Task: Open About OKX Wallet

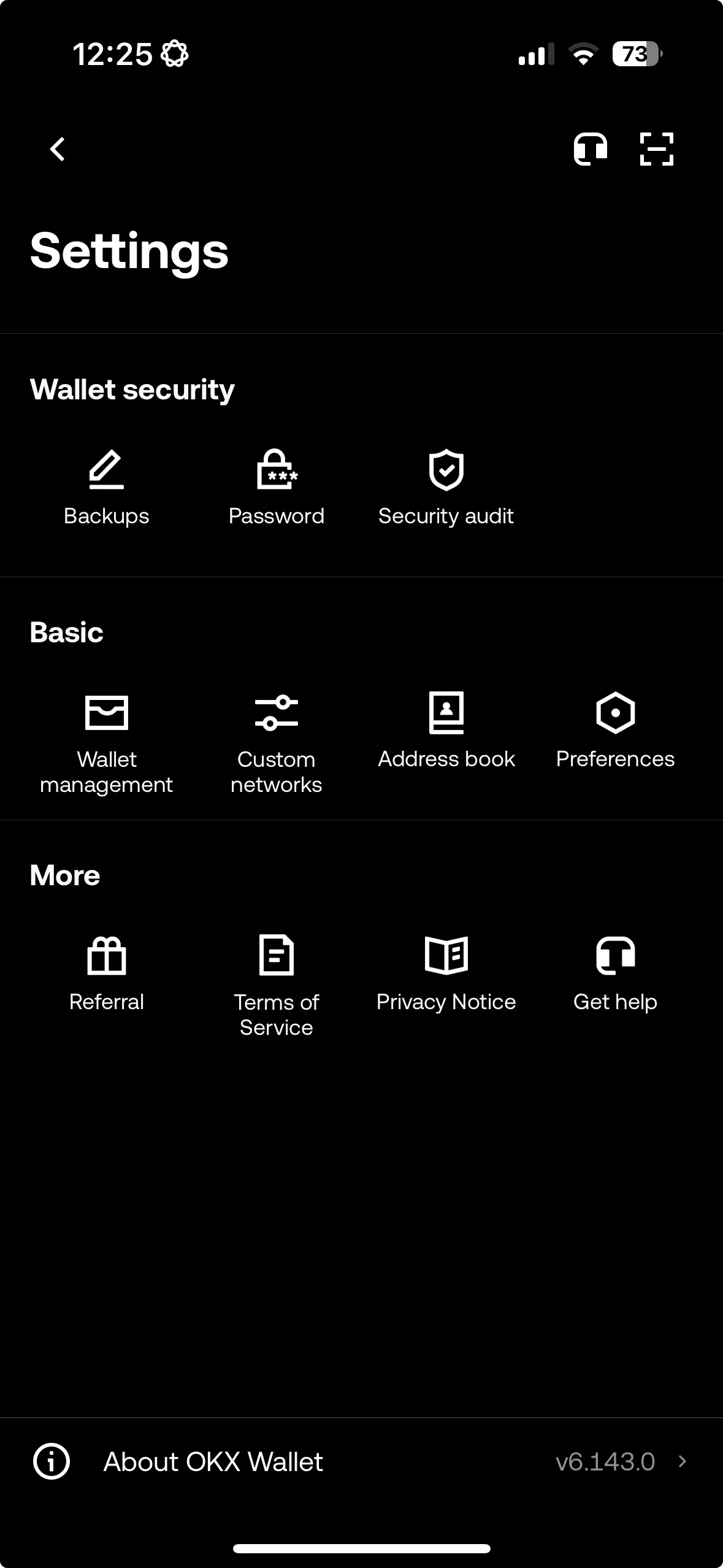Action: tap(213, 1461)
